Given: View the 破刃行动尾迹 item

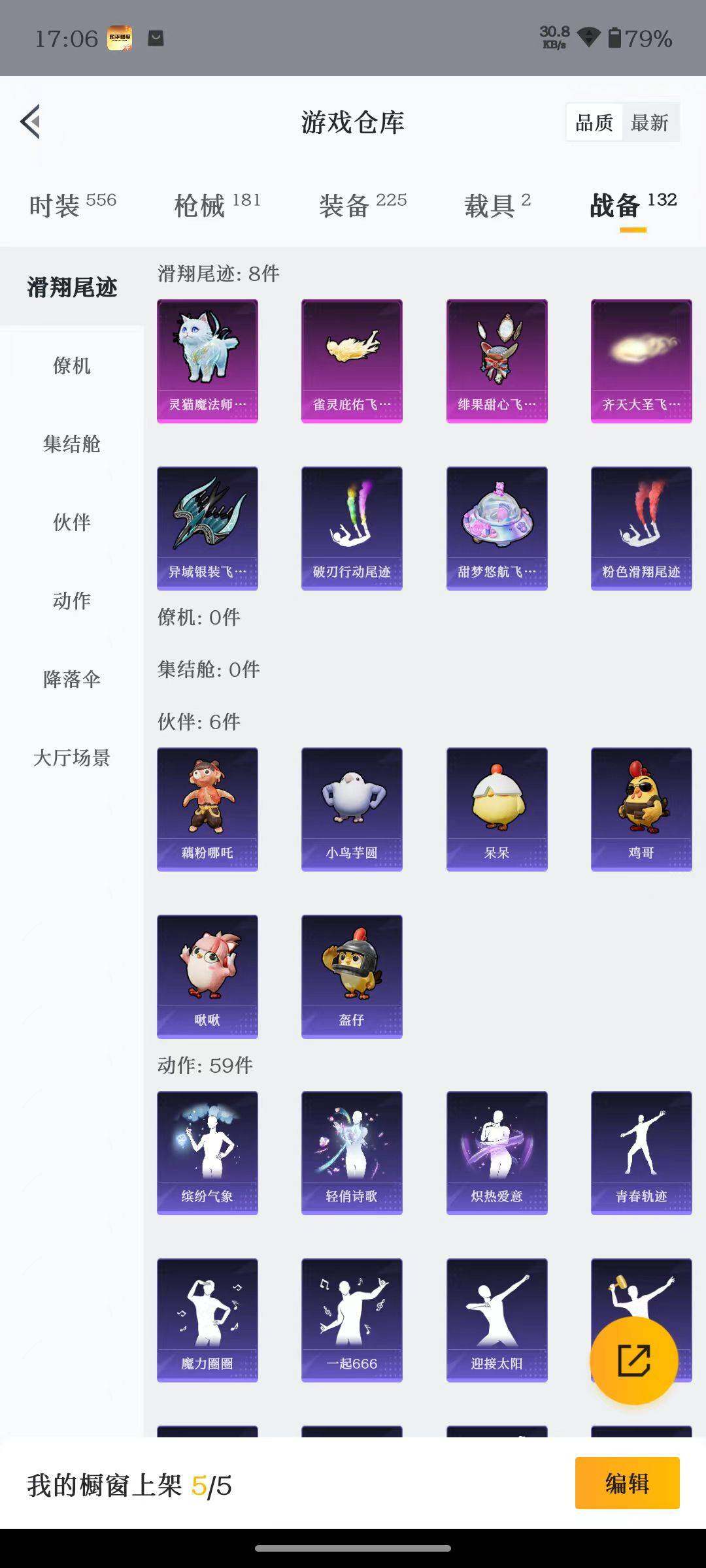Looking at the screenshot, I should (x=352, y=528).
